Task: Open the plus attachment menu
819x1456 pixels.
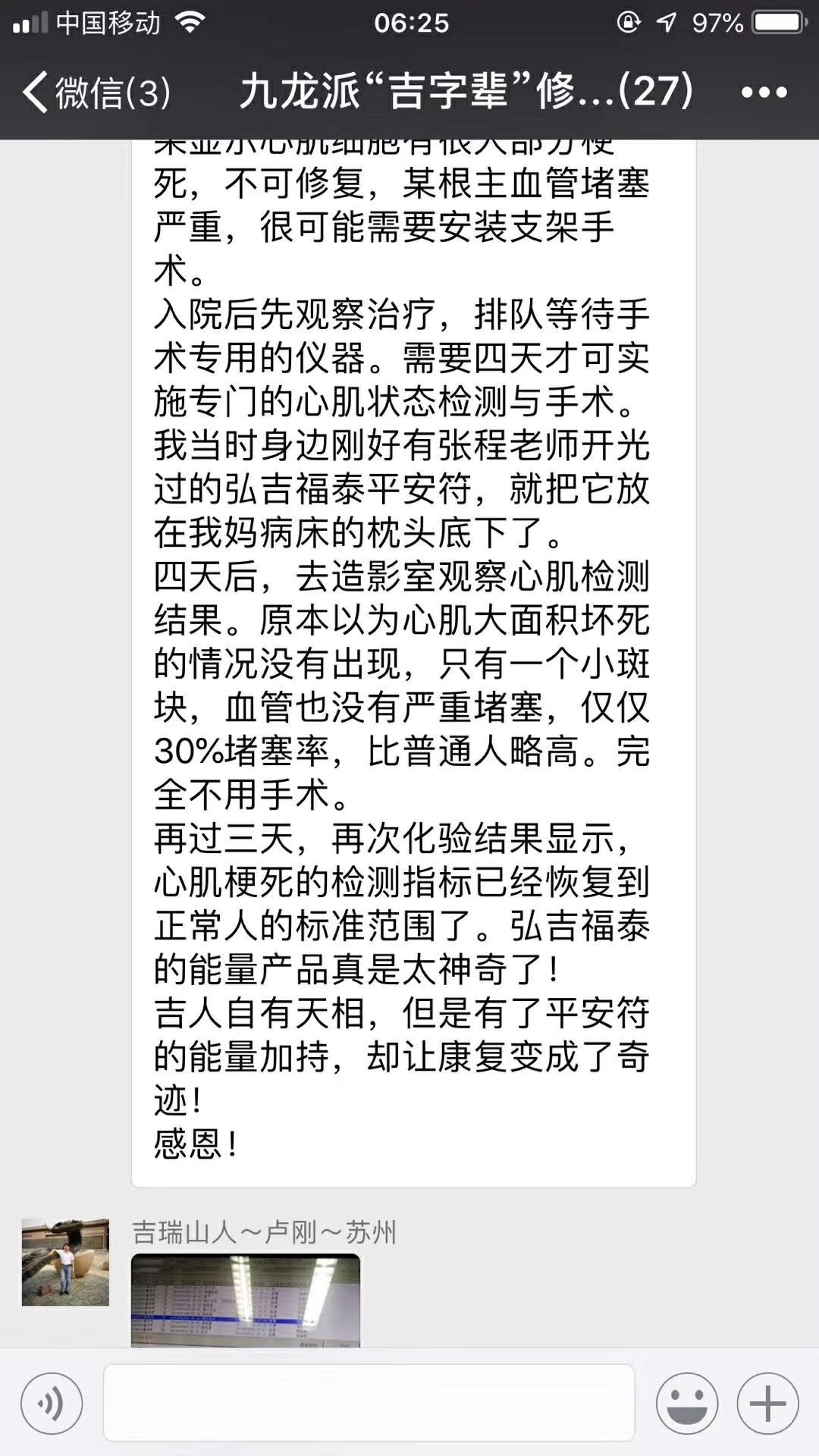Action: click(x=767, y=1404)
